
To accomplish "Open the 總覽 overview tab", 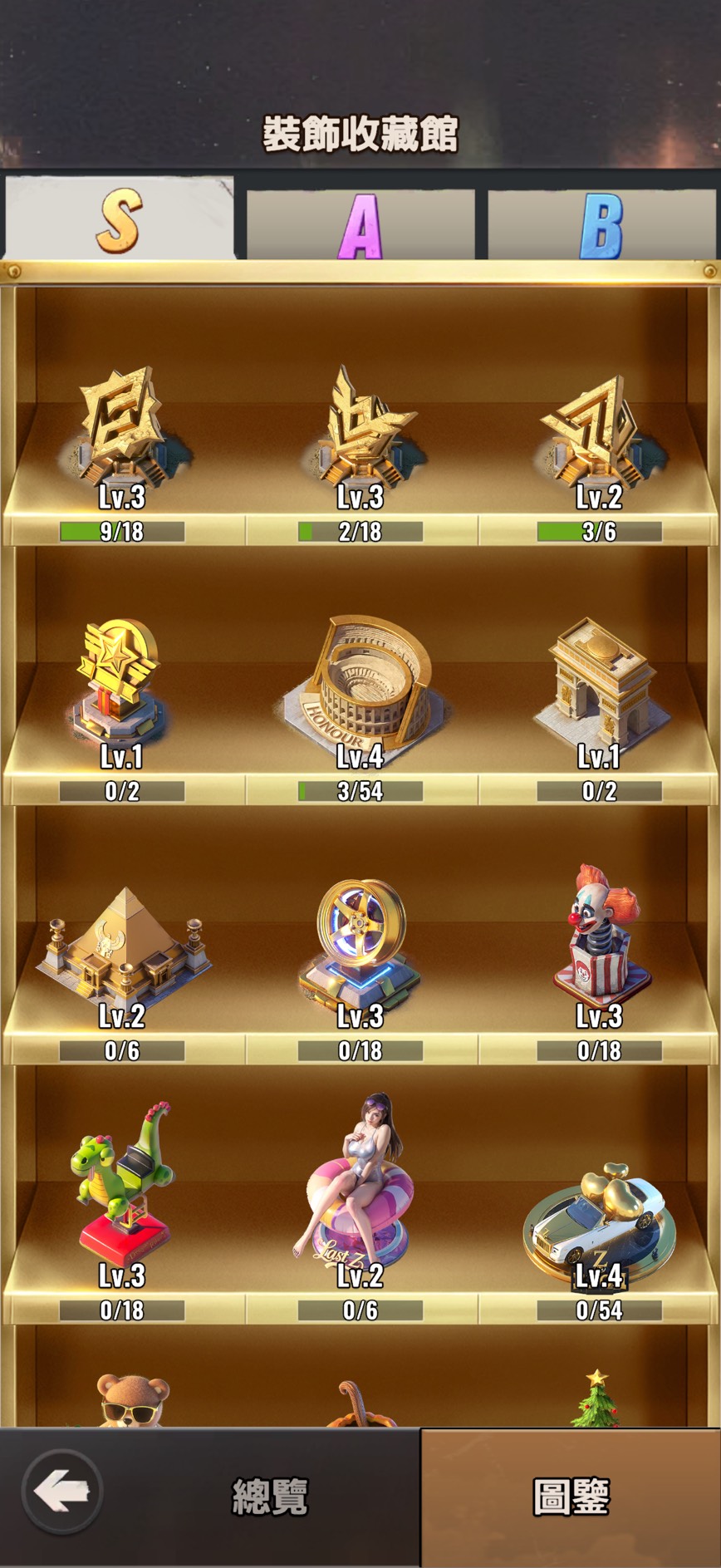I will (270, 1497).
